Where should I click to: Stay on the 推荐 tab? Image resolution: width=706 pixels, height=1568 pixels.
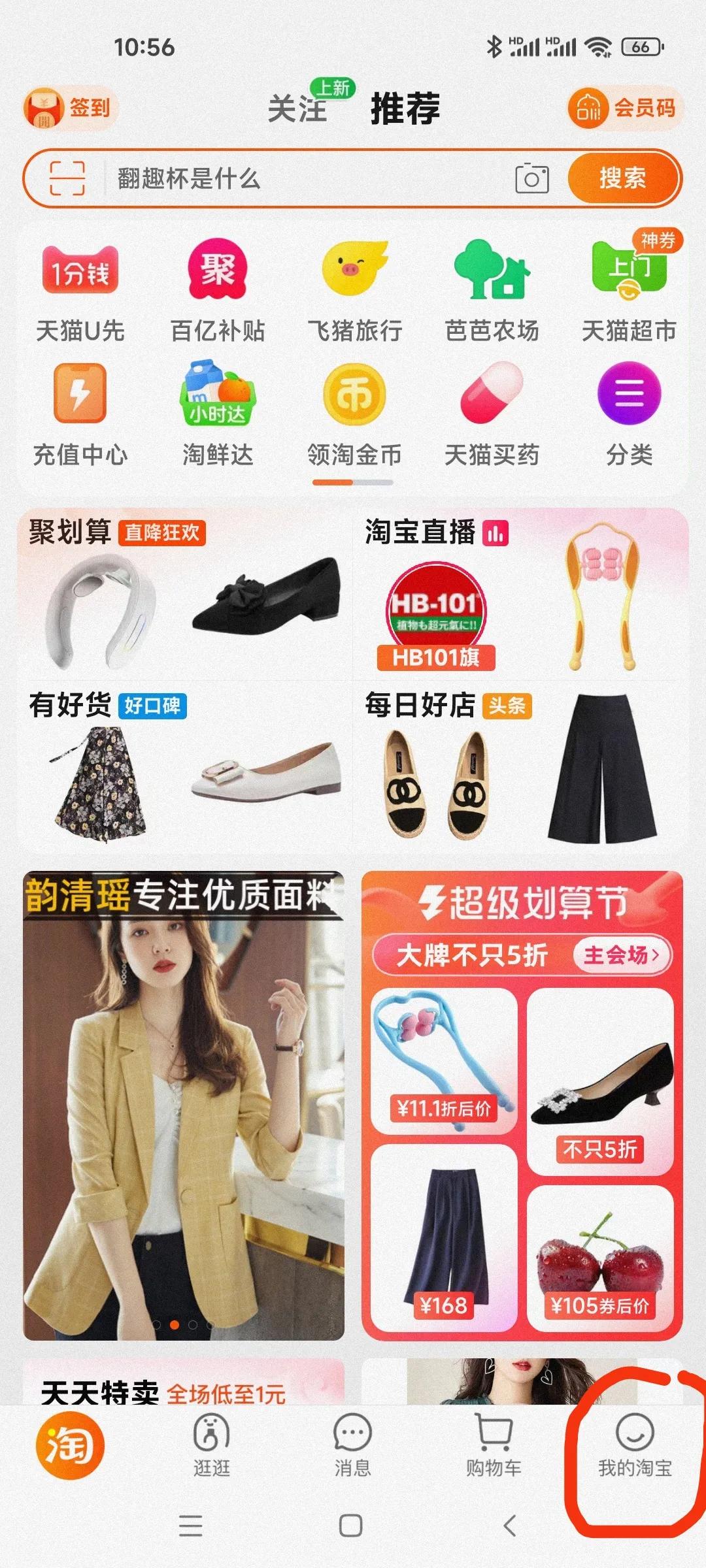point(405,108)
